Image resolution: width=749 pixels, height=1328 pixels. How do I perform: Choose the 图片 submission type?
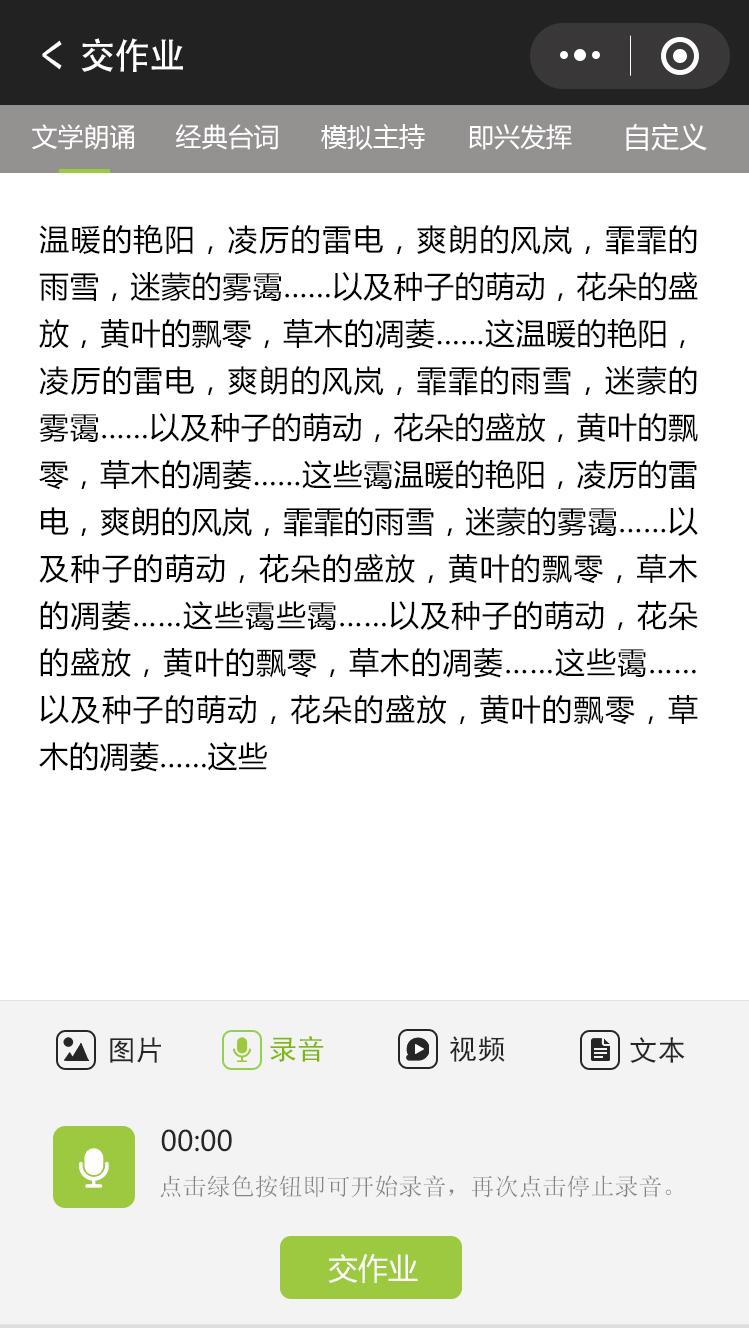pos(109,1050)
